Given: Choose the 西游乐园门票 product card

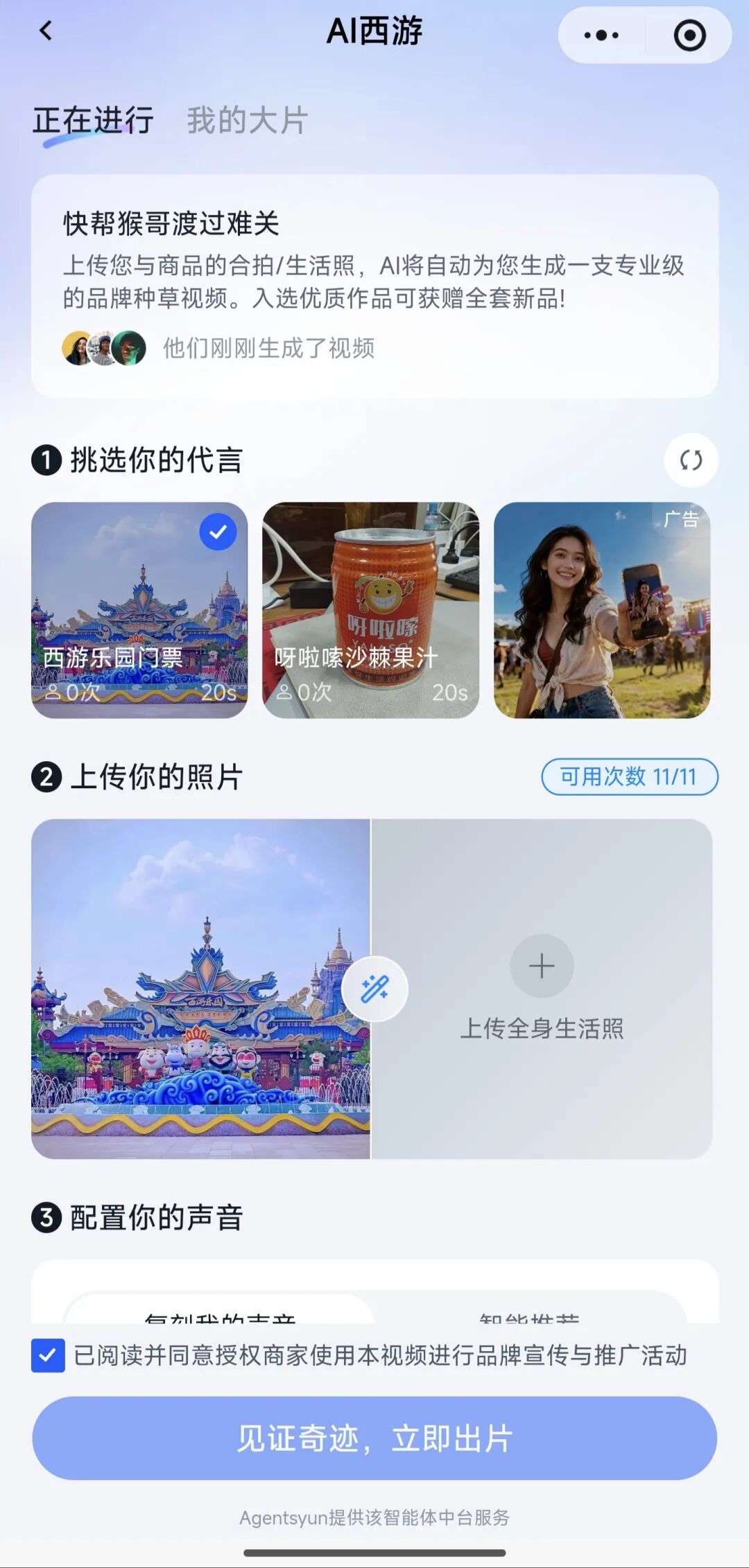Looking at the screenshot, I should [139, 610].
